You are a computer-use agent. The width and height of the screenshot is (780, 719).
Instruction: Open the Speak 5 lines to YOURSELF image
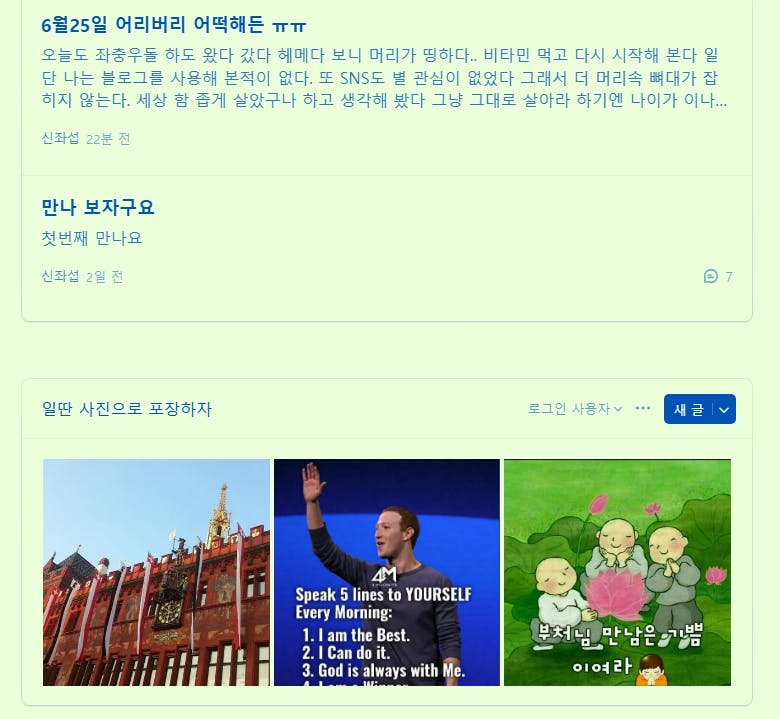point(387,572)
